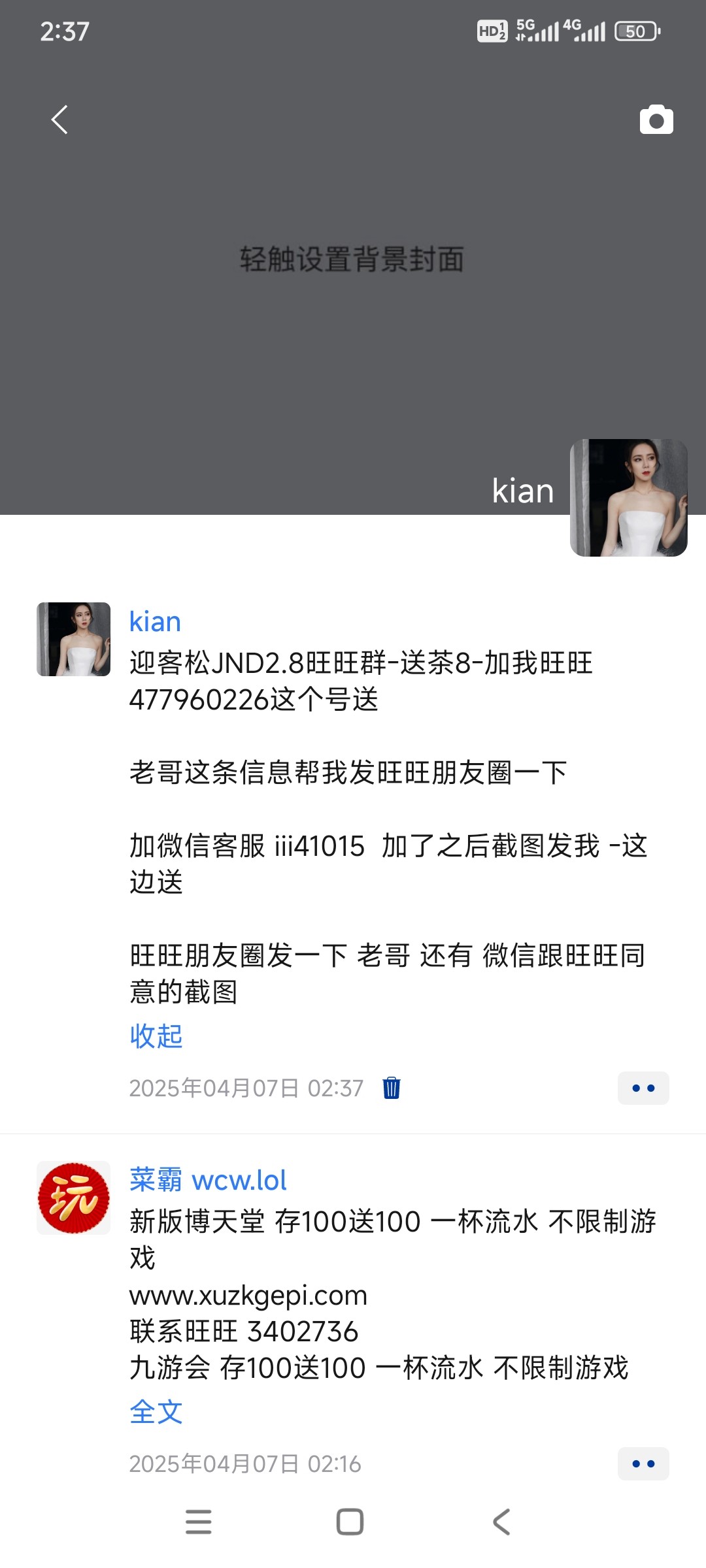Open like/comment menu on kian's post
Image resolution: width=706 pixels, height=1568 pixels.
pos(643,1088)
